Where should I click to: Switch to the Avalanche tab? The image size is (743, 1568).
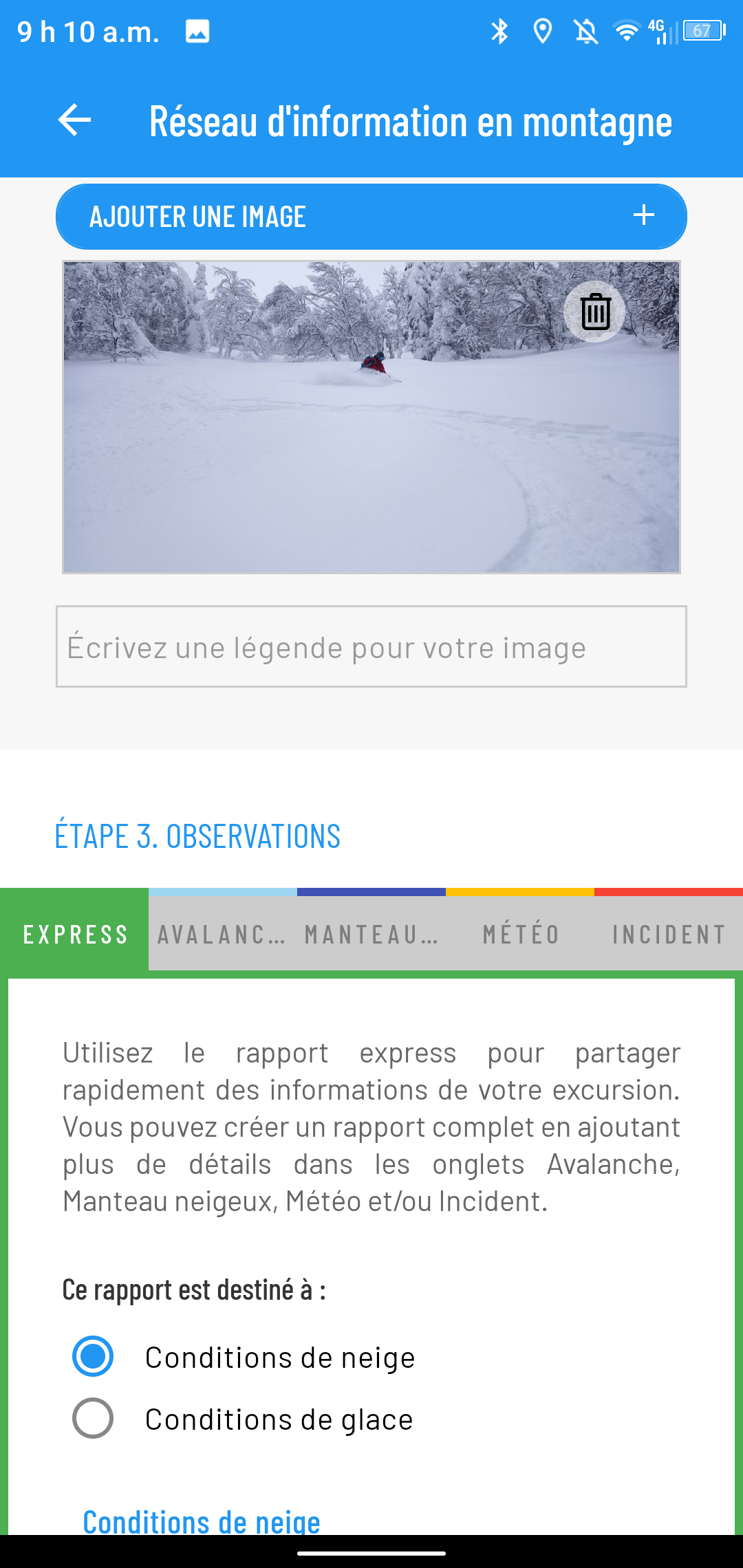click(x=222, y=934)
